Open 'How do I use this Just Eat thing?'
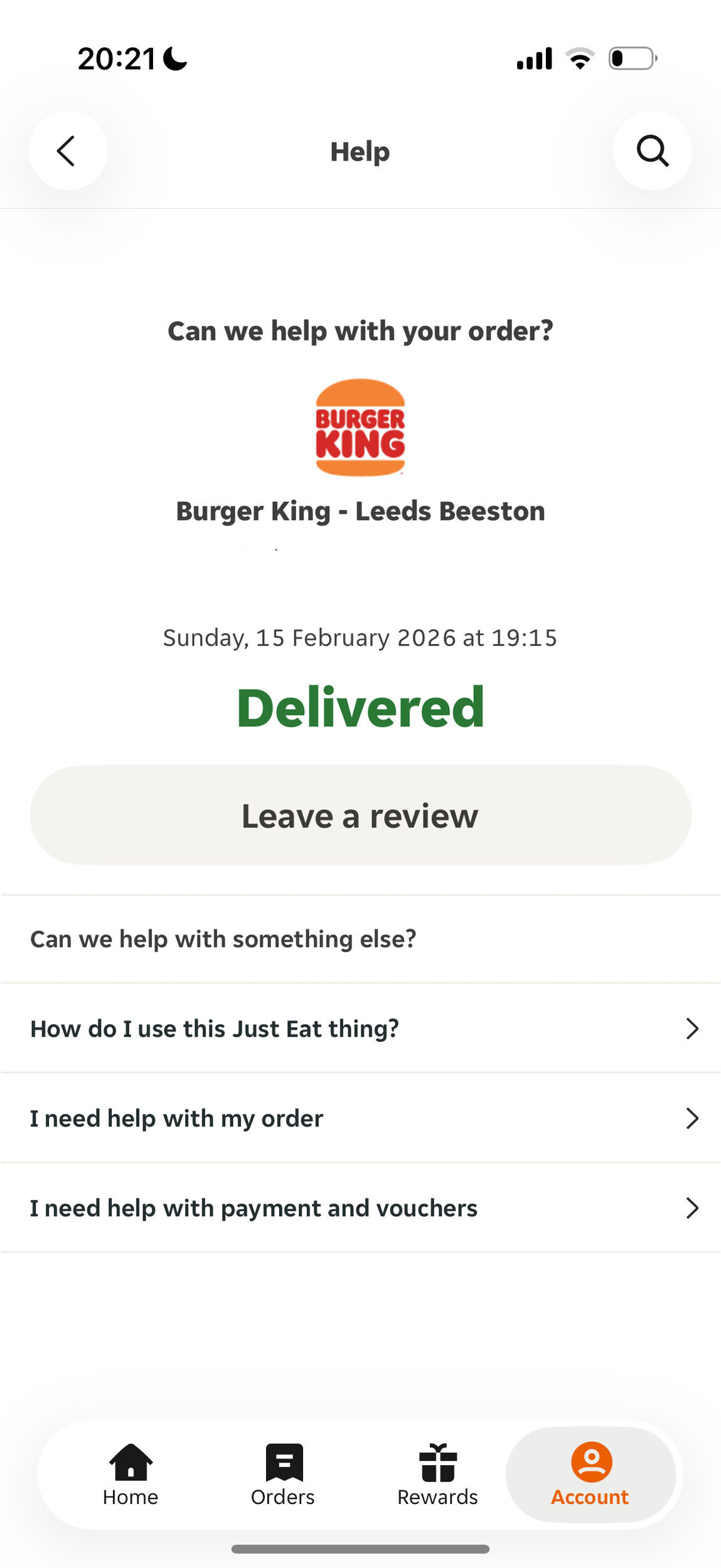Screen dimensions: 721x1568 click(x=360, y=1029)
